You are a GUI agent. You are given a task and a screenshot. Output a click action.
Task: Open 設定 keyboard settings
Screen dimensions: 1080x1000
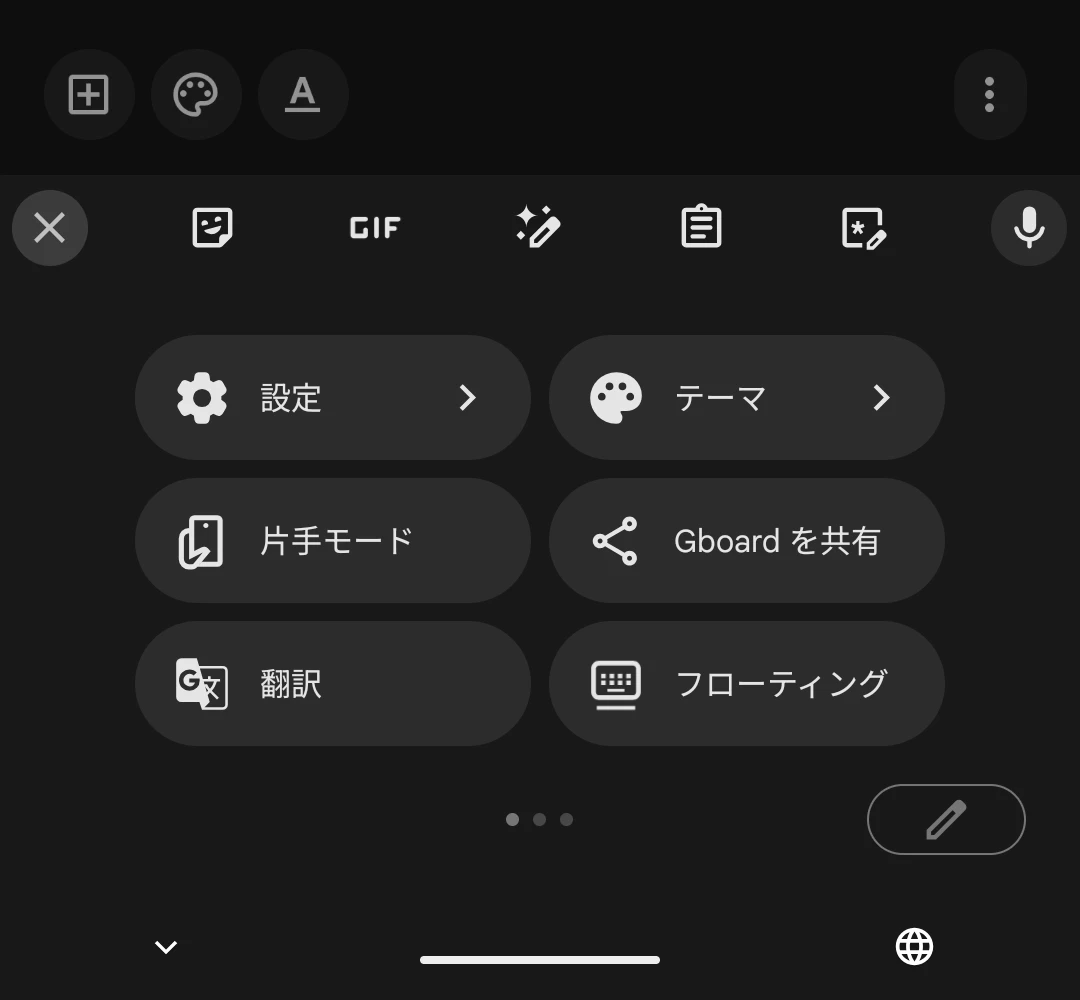click(332, 398)
